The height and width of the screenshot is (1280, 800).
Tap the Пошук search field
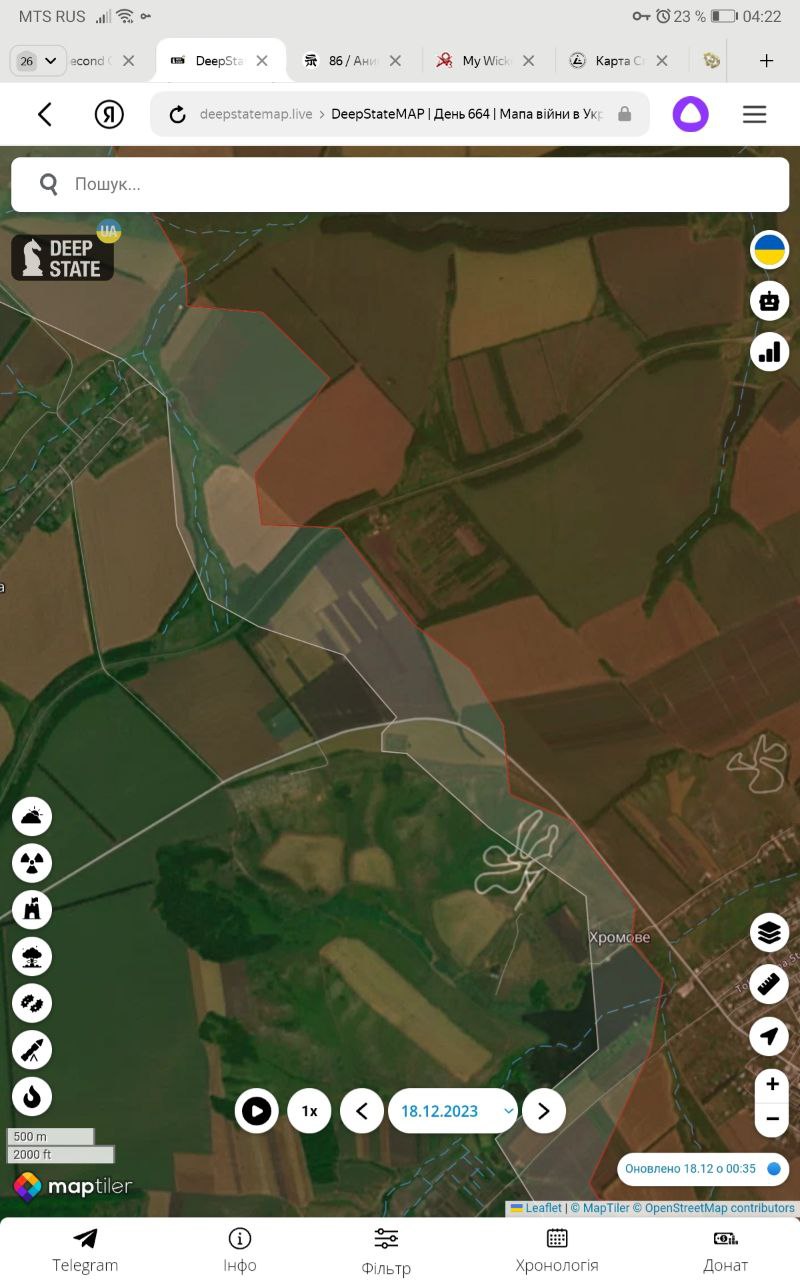[400, 184]
